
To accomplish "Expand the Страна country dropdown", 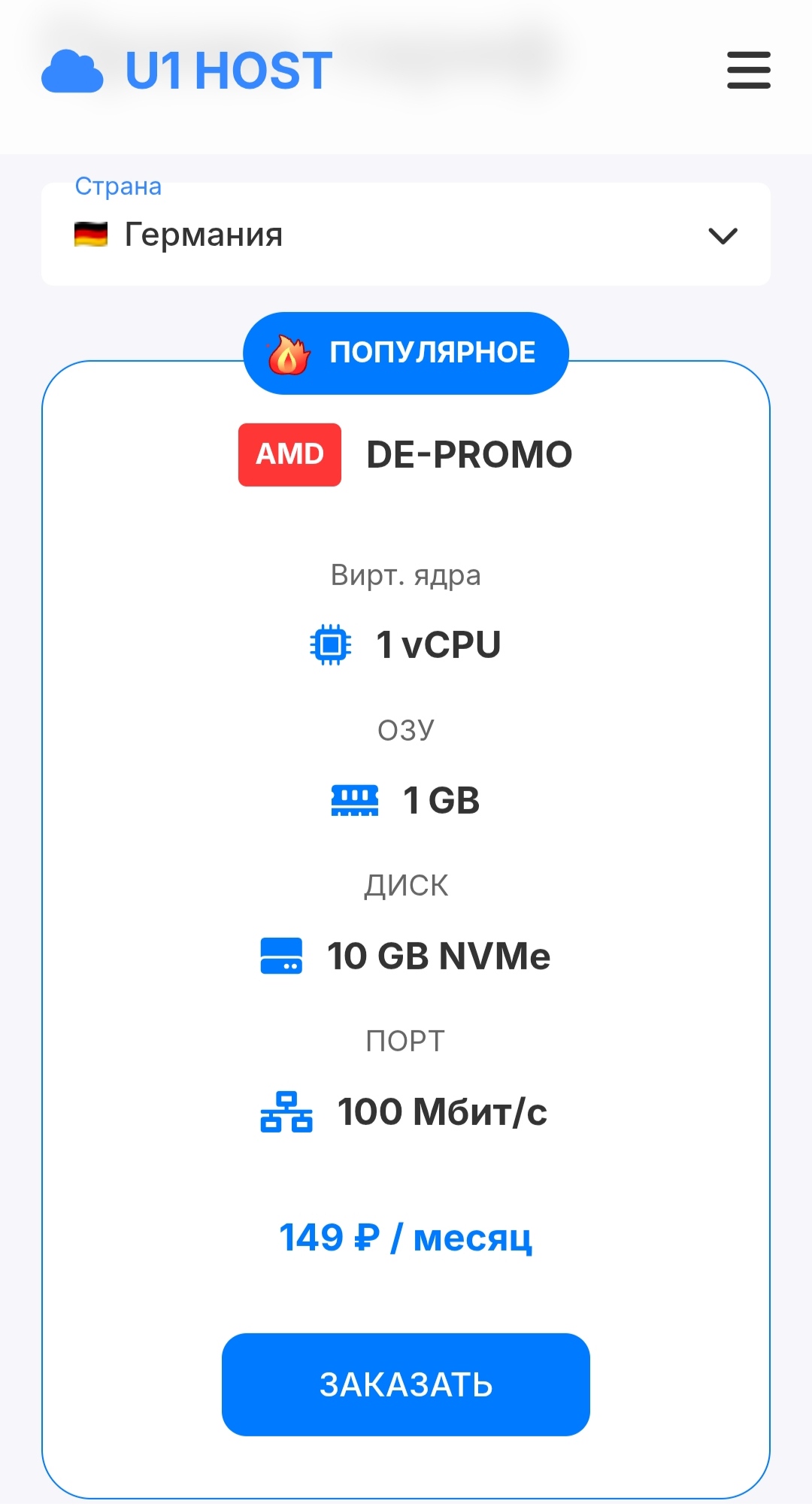I will 406,235.
